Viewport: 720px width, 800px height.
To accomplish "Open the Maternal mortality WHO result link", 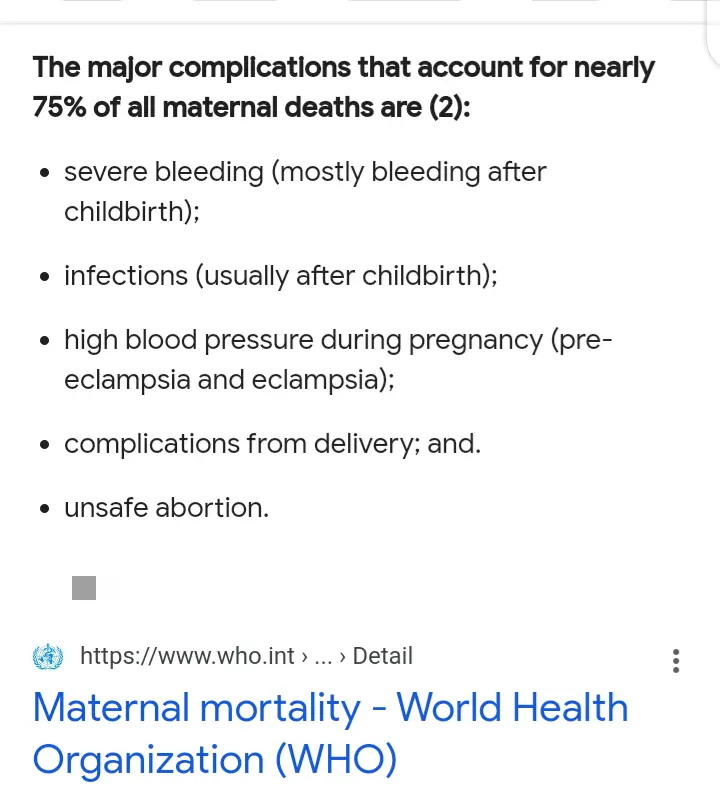I will (x=330, y=733).
